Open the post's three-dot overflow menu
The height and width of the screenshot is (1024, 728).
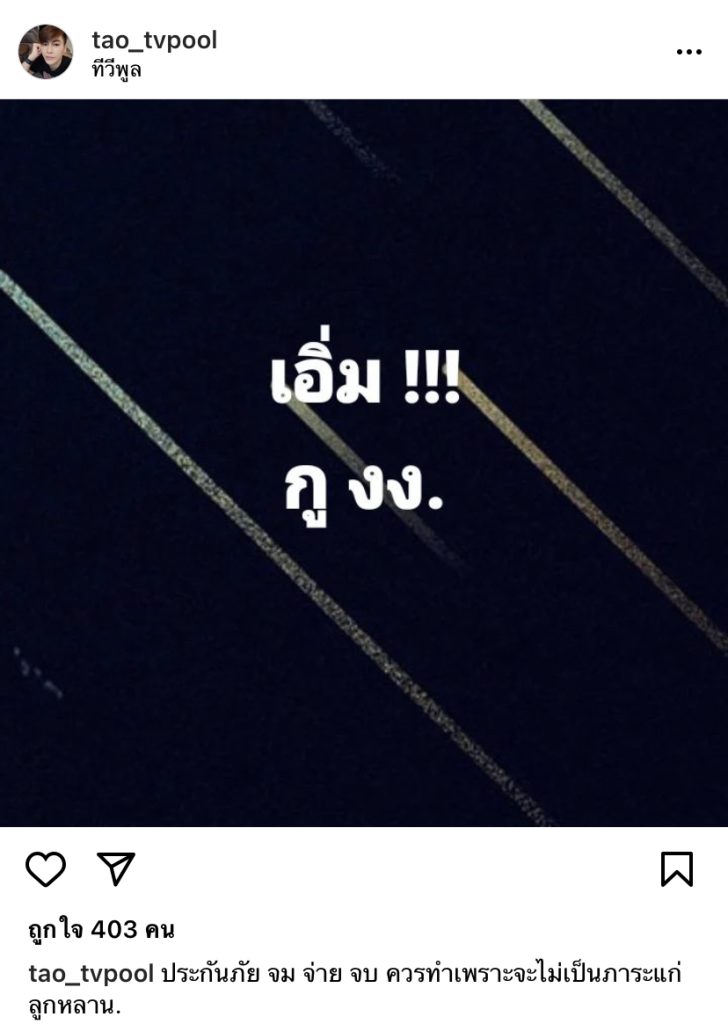(x=688, y=52)
